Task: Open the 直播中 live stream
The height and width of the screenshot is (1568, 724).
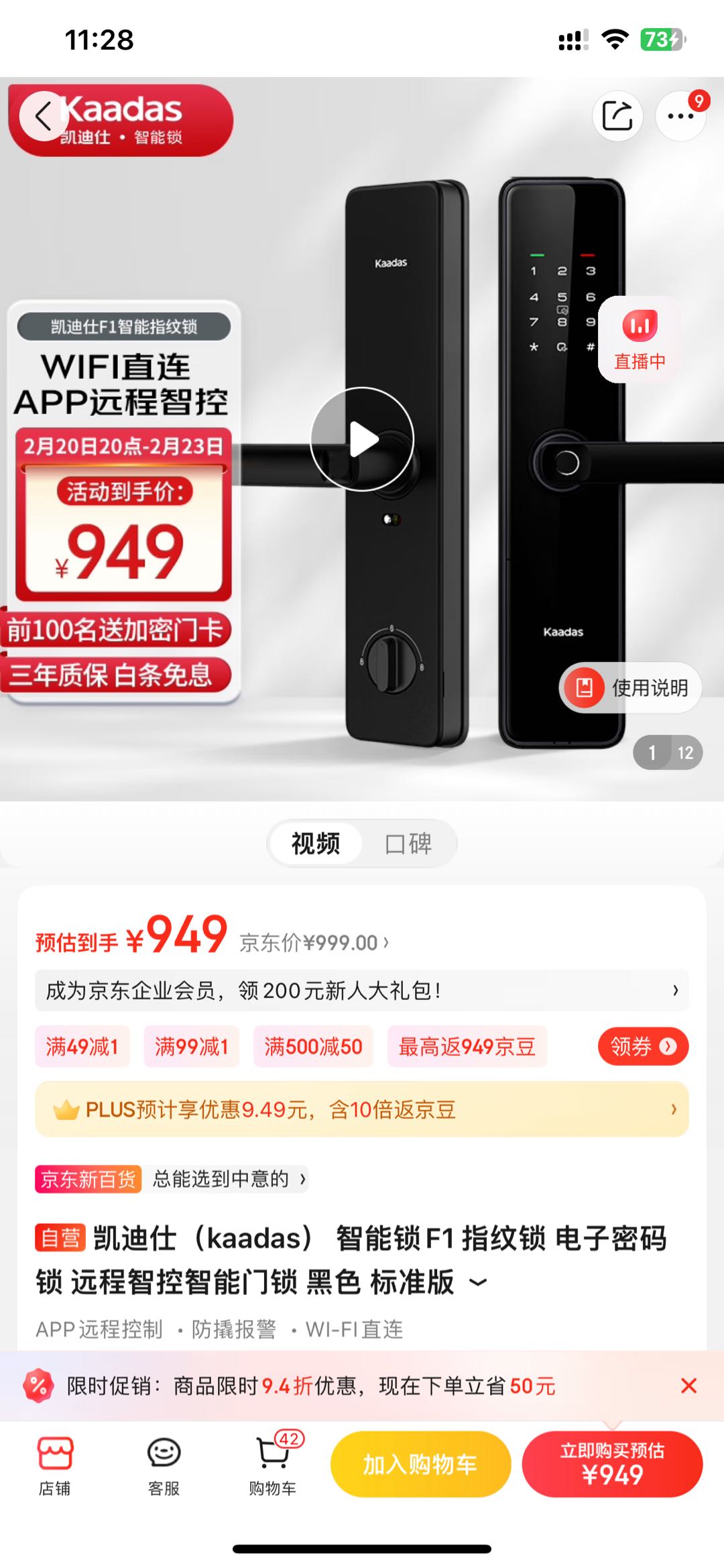Action: 640,339
